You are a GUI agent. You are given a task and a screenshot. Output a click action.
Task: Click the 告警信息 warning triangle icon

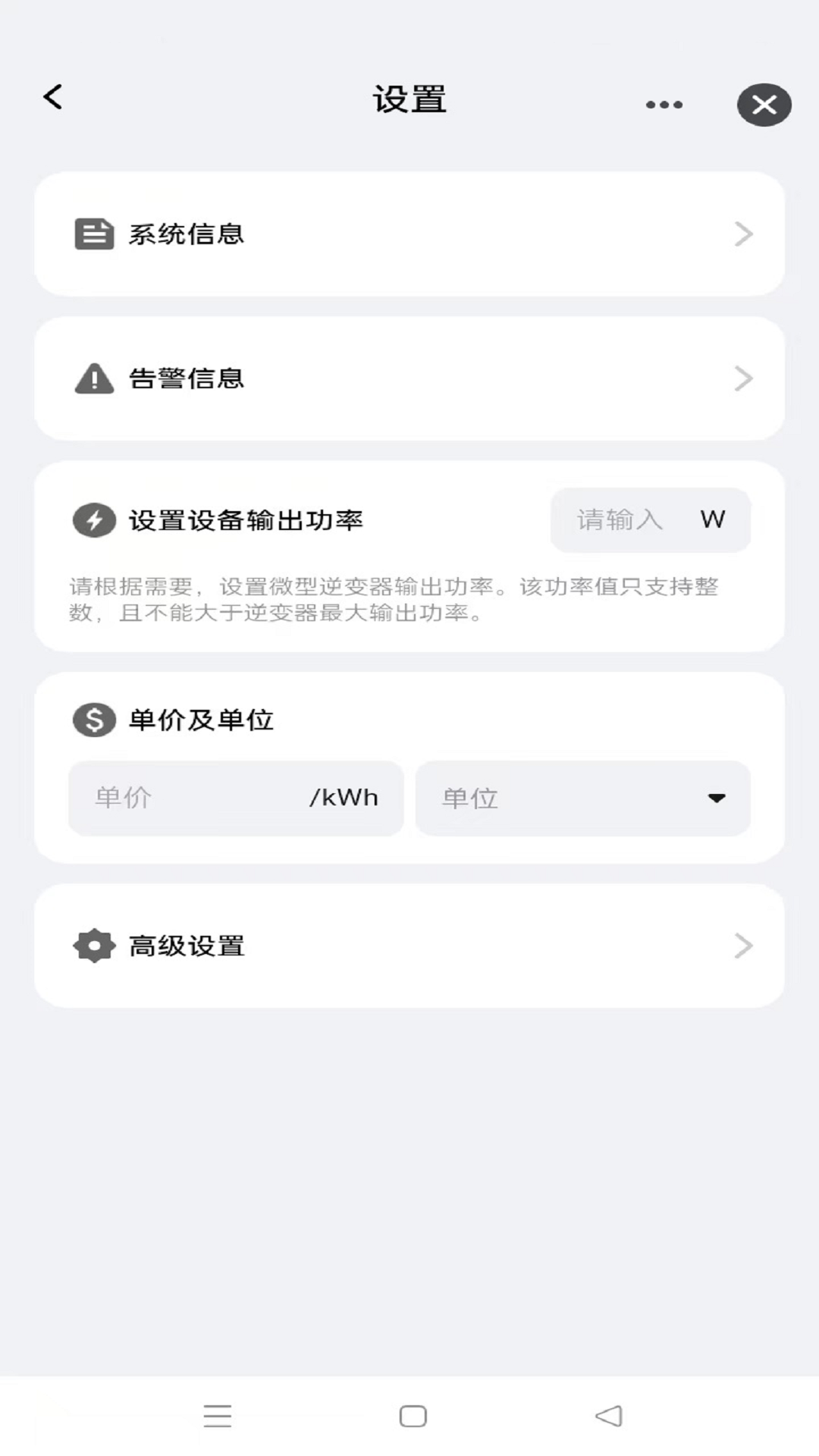click(93, 378)
